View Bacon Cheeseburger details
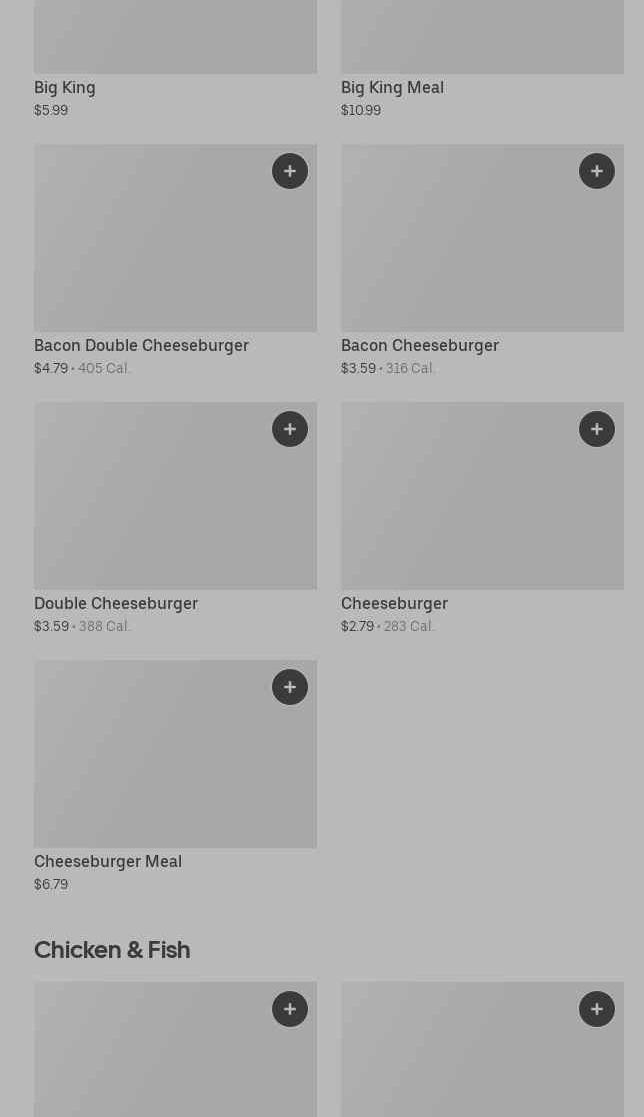Viewport: 644px width, 1117px height. click(x=482, y=261)
